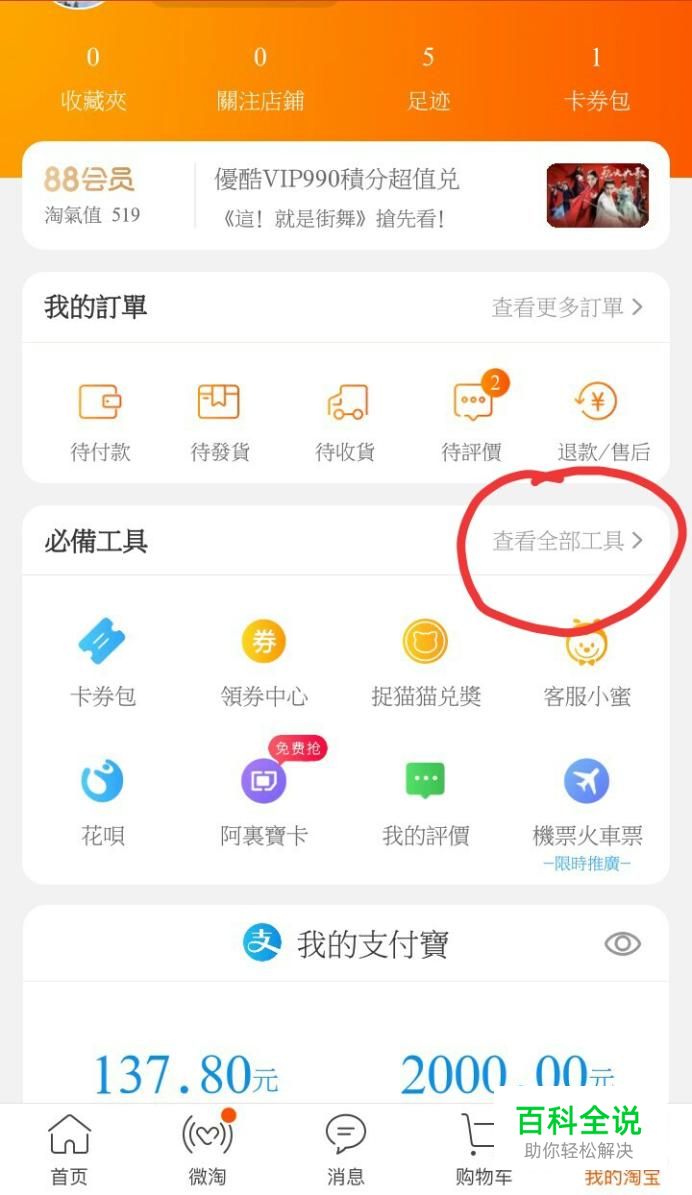Image resolution: width=692 pixels, height=1195 pixels.
Task: Toggle Alipay balance visibility eye
Action: [623, 944]
